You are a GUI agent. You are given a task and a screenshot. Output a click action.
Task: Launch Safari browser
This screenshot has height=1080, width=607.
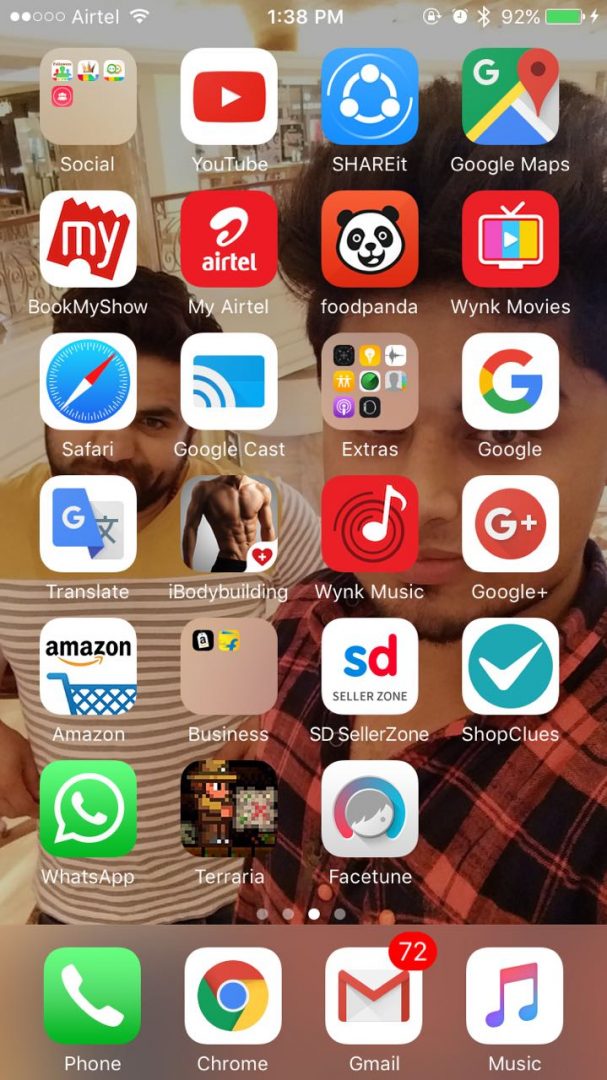[x=88, y=382]
